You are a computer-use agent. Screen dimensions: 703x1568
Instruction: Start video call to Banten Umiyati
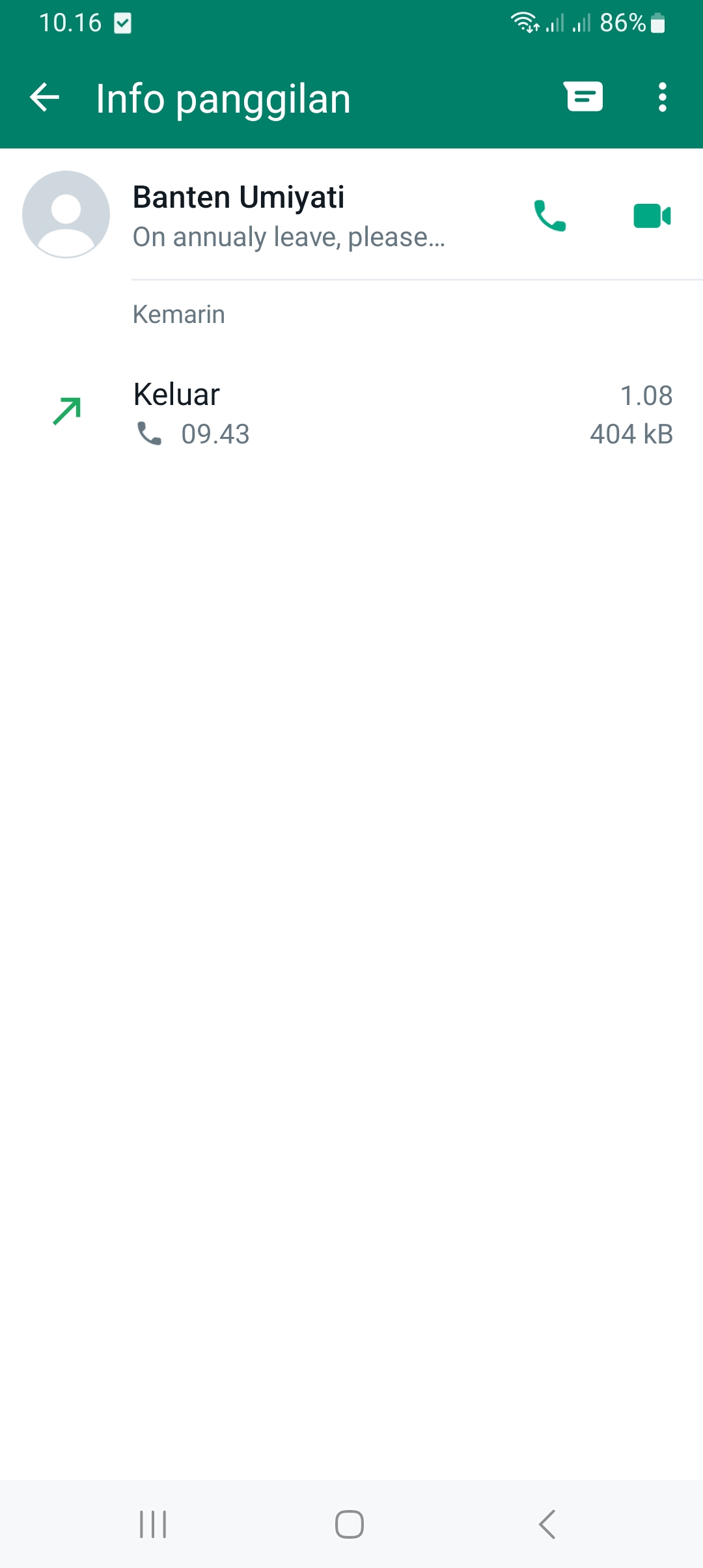coord(652,216)
